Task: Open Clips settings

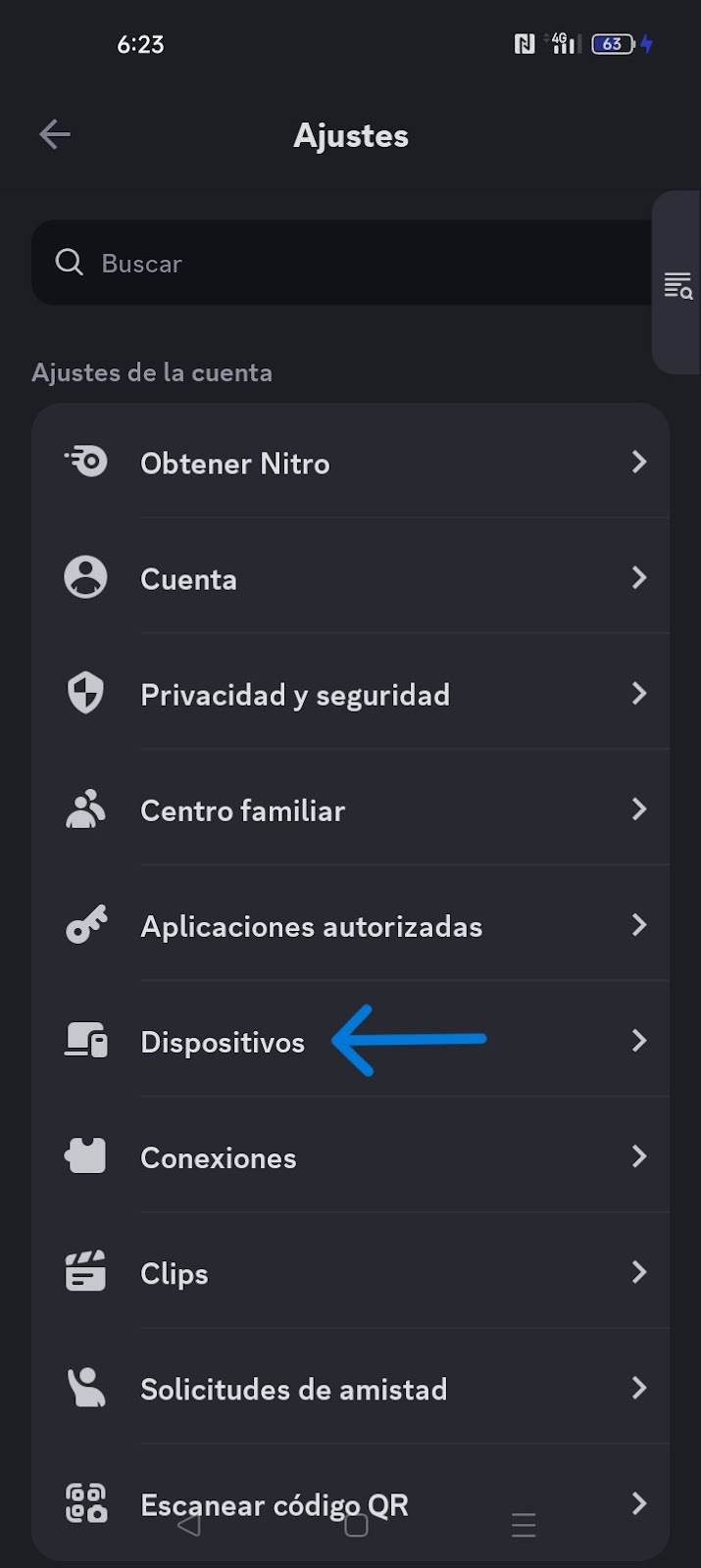Action: (350, 1271)
